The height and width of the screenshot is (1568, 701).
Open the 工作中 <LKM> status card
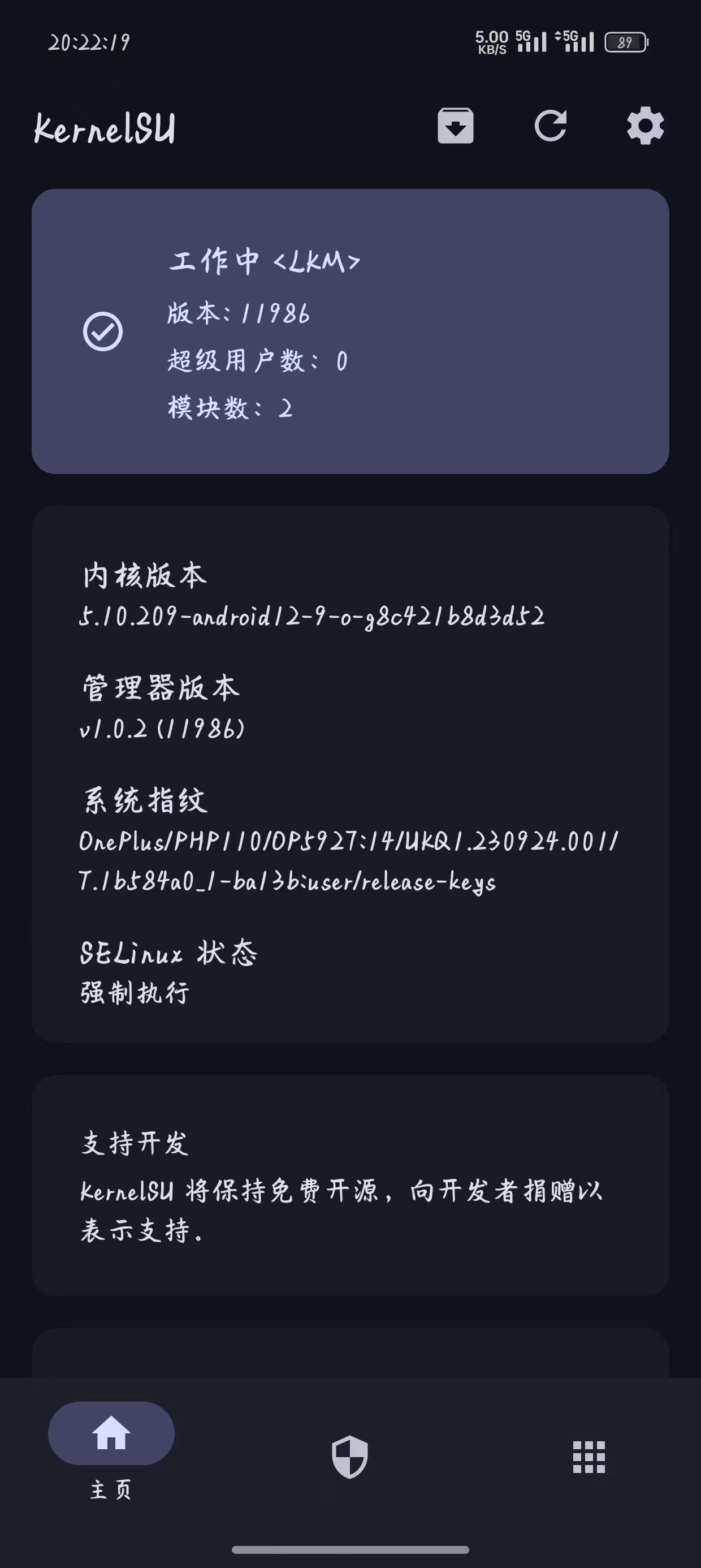(350, 331)
